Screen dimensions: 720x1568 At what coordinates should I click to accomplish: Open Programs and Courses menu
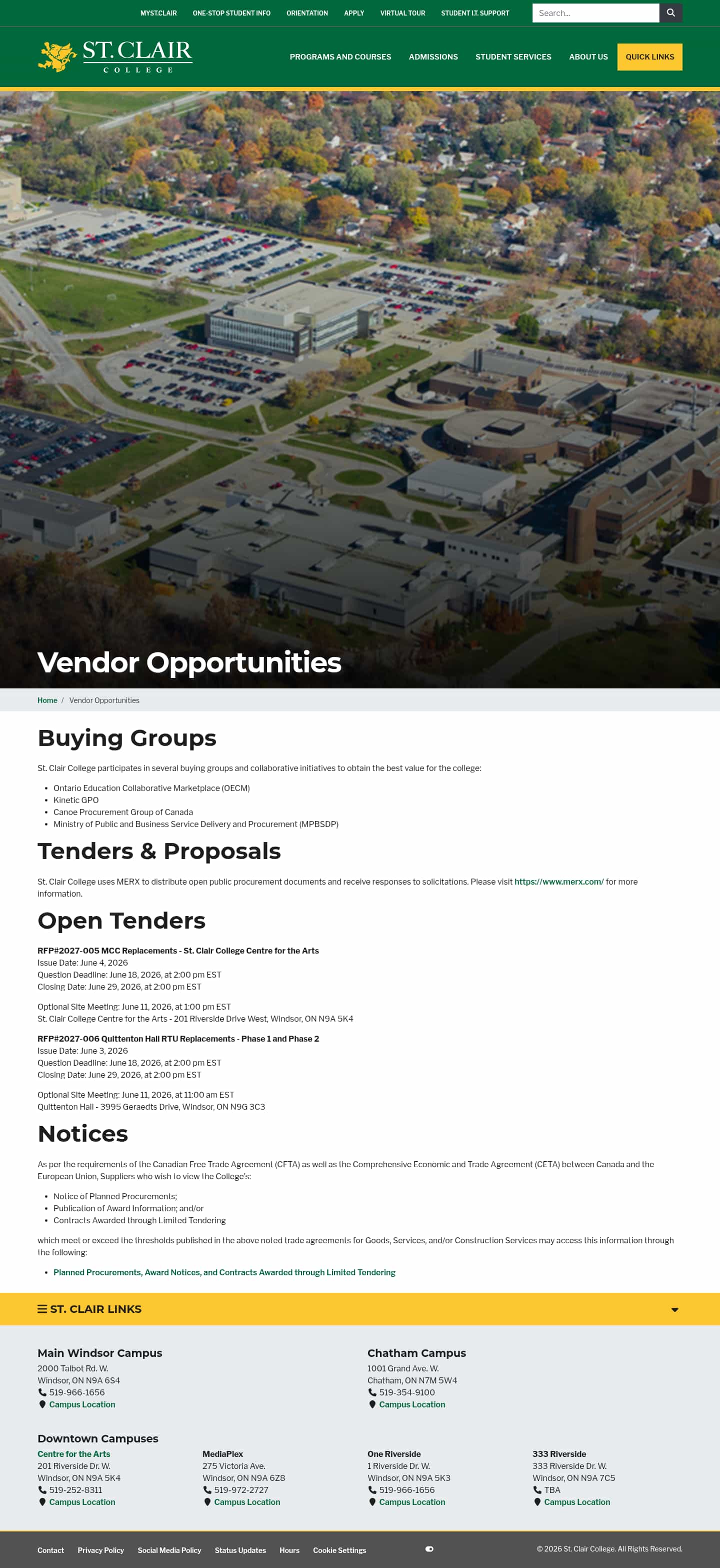tap(340, 57)
